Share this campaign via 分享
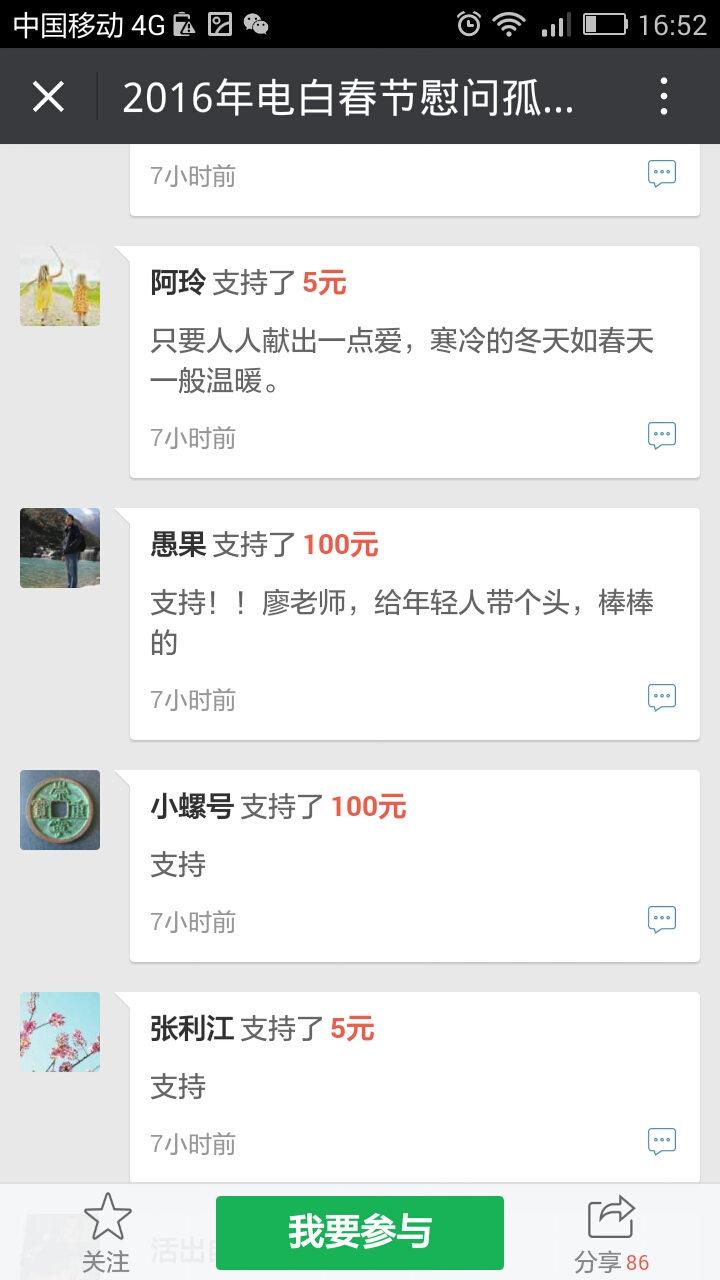Image resolution: width=720 pixels, height=1280 pixels. pos(611,1232)
